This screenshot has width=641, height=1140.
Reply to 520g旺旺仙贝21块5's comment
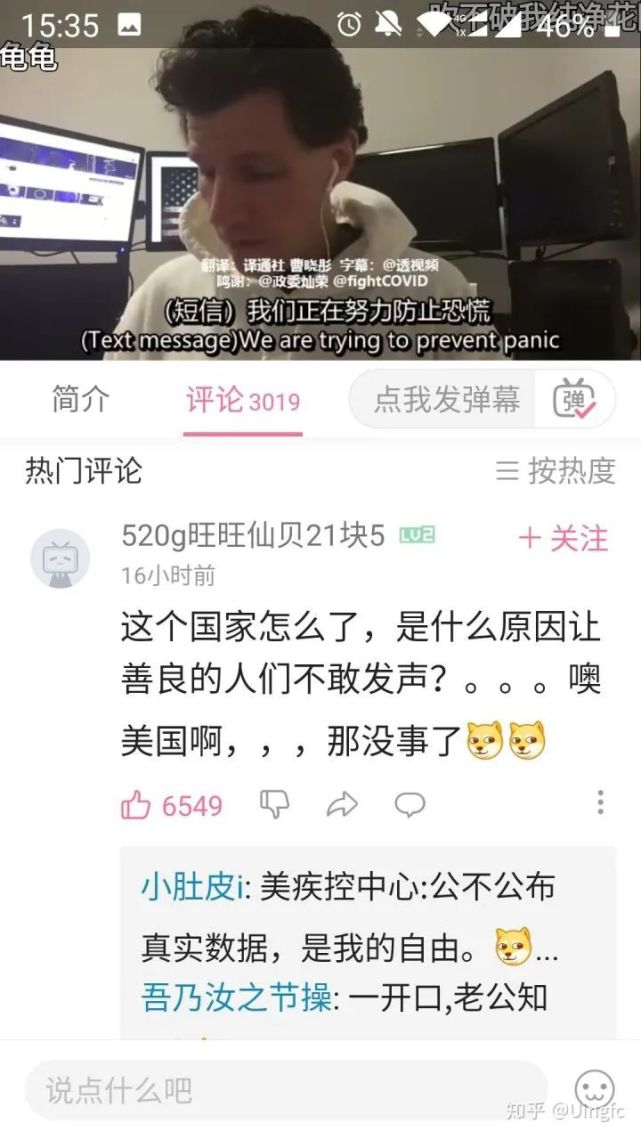[x=409, y=804]
